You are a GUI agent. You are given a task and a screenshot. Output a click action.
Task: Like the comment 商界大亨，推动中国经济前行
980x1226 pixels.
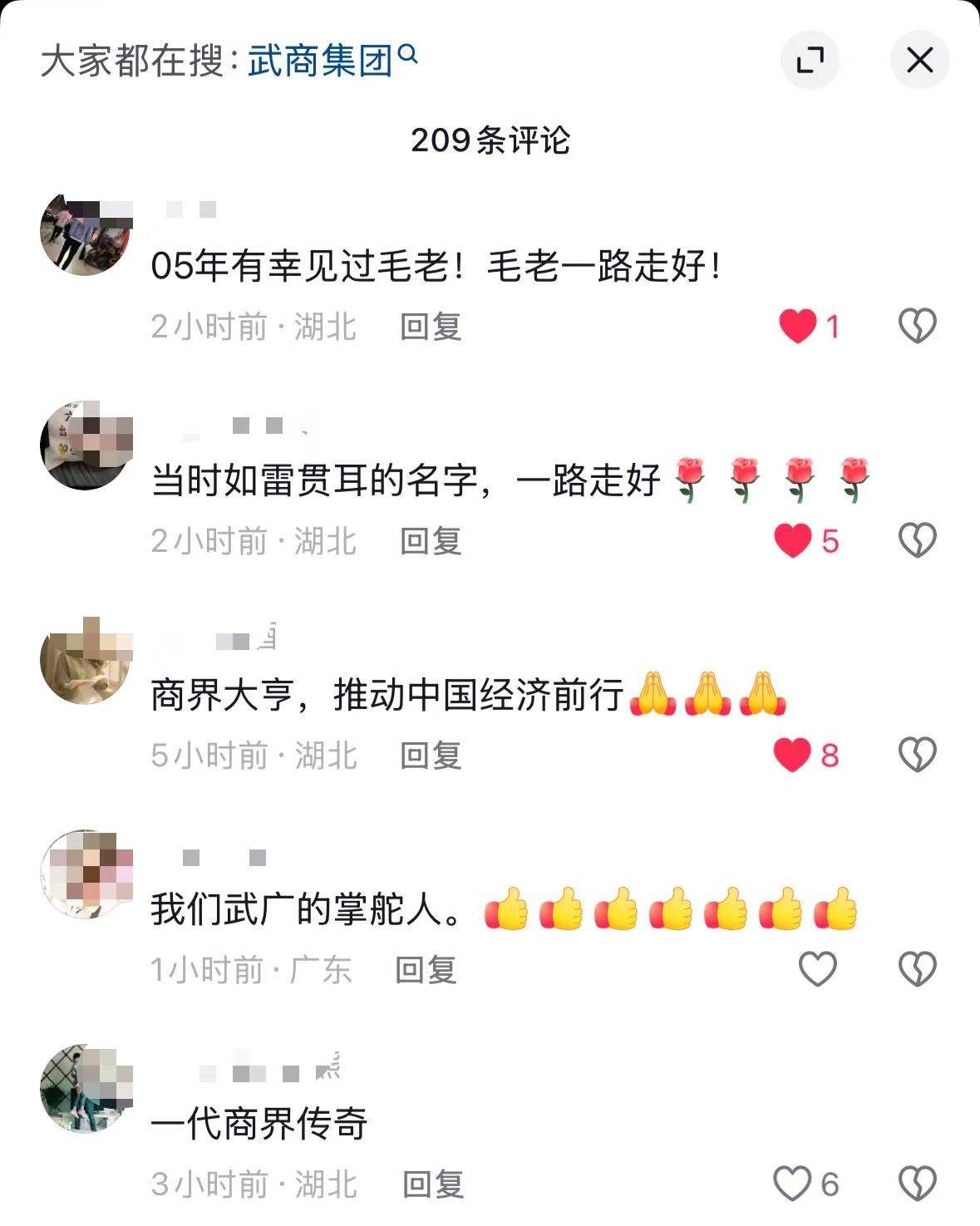[793, 755]
